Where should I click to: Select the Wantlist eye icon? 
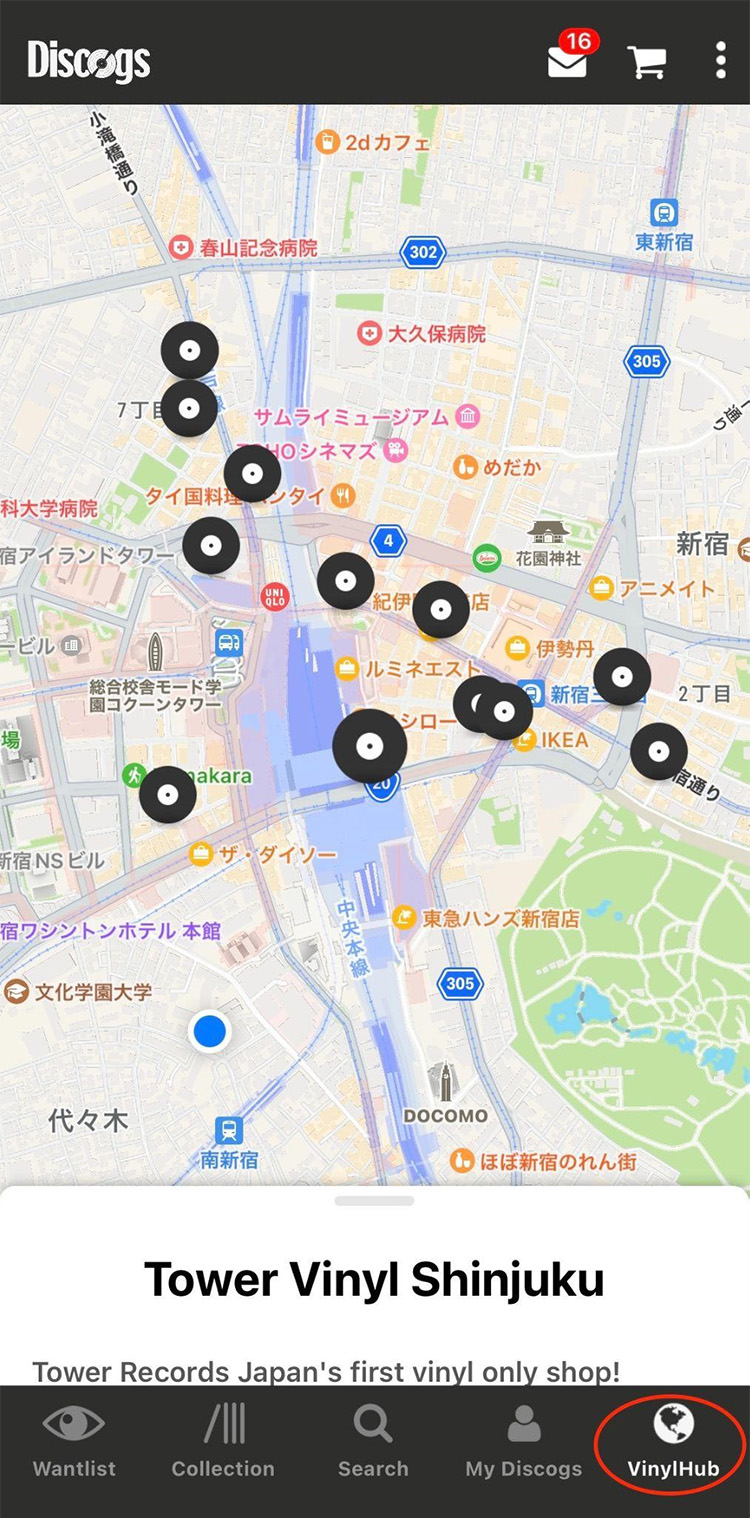[x=73, y=1425]
